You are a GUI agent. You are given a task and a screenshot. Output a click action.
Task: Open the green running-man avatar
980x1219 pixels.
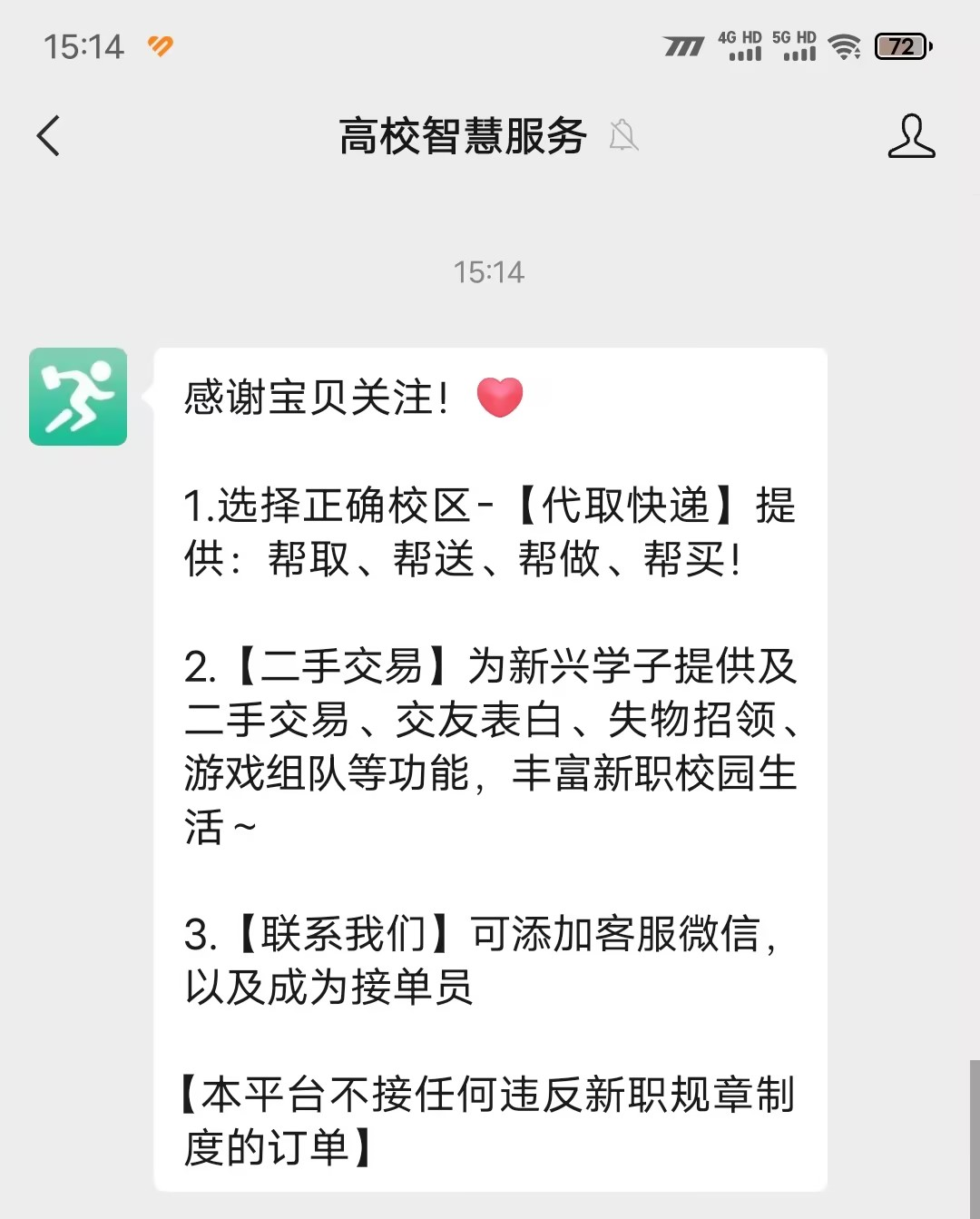click(x=78, y=397)
